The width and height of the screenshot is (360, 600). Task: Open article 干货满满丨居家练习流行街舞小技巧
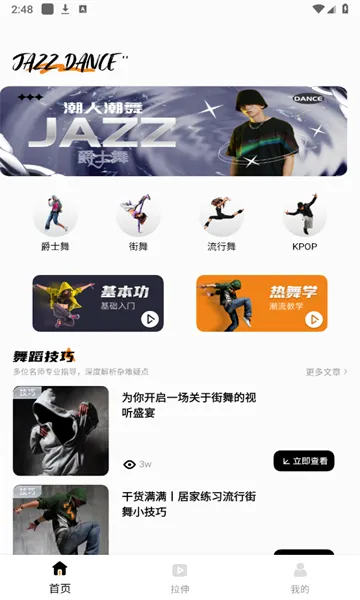[x=189, y=504]
